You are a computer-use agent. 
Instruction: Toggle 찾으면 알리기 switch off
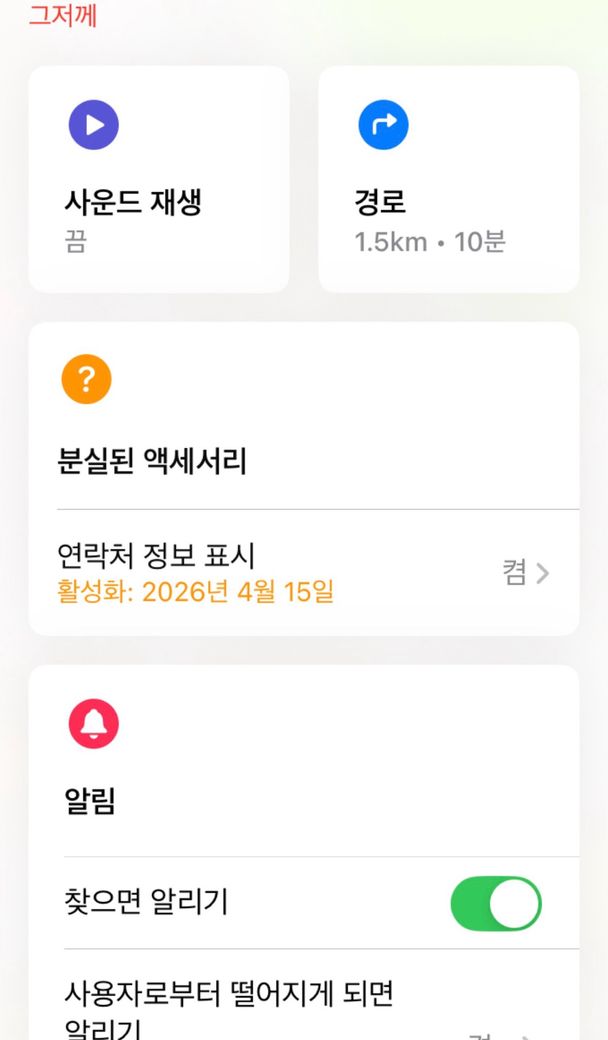pos(495,903)
